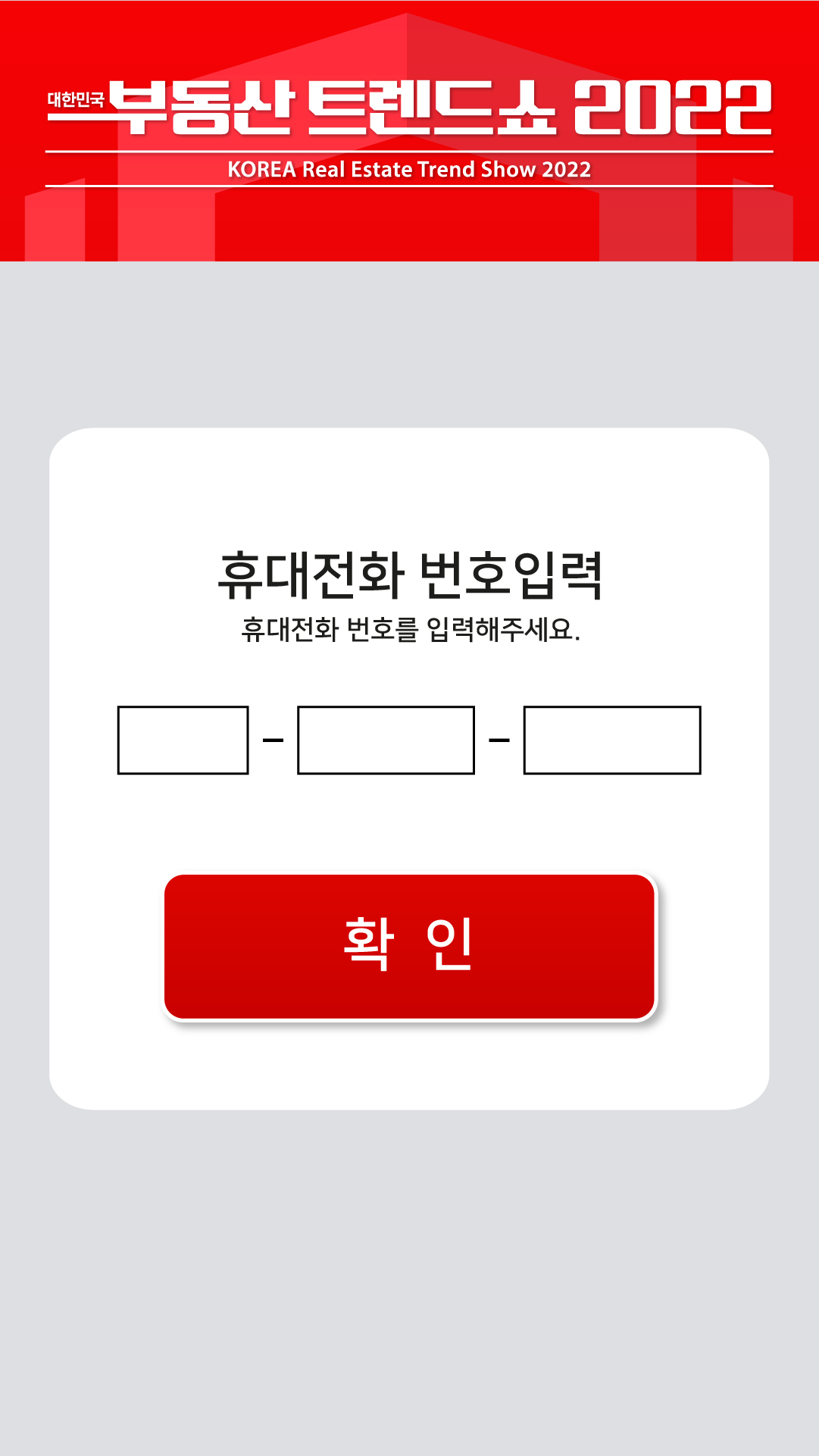This screenshot has width=819, height=1456.
Task: Select the middle phone number field
Action: pos(386,740)
